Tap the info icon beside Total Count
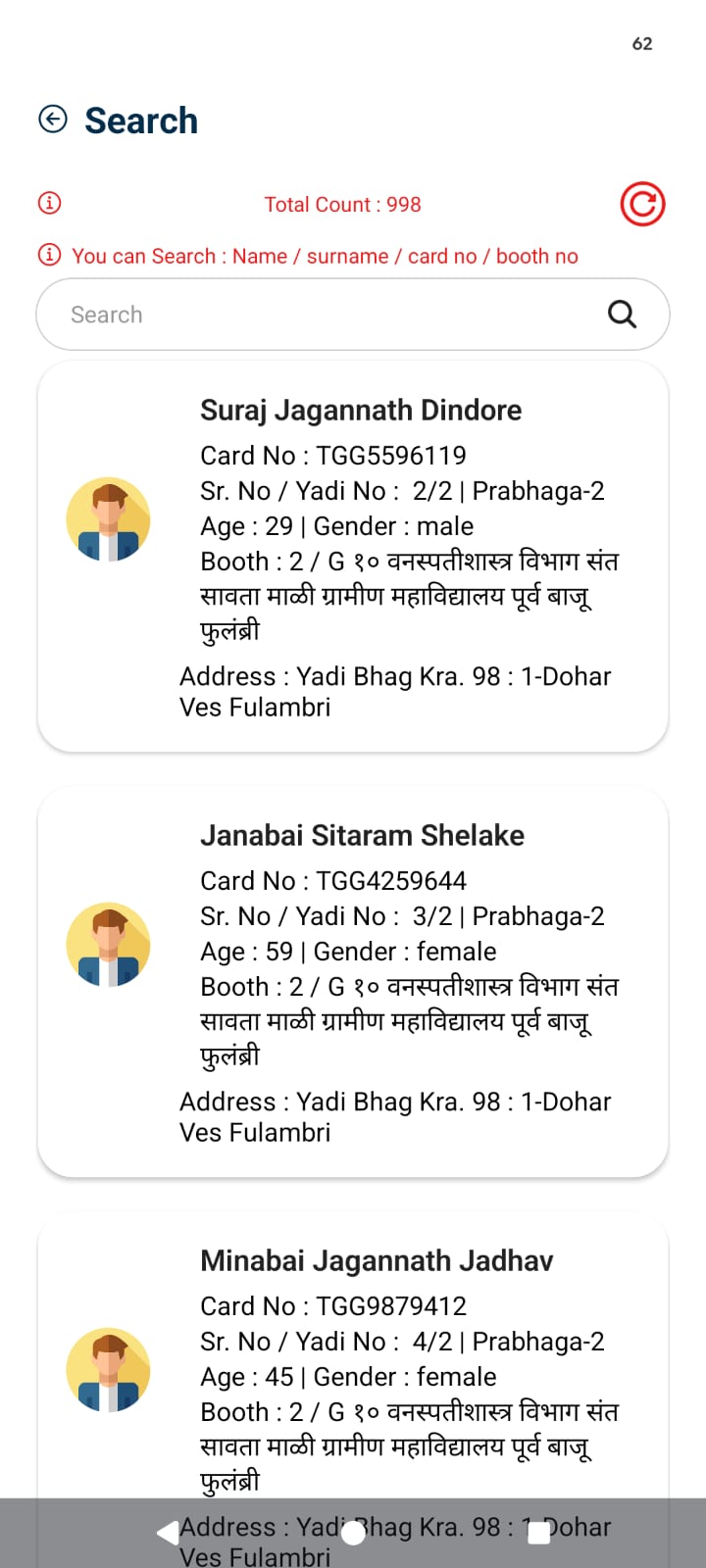Image resolution: width=706 pixels, height=1568 pixels. (x=49, y=203)
